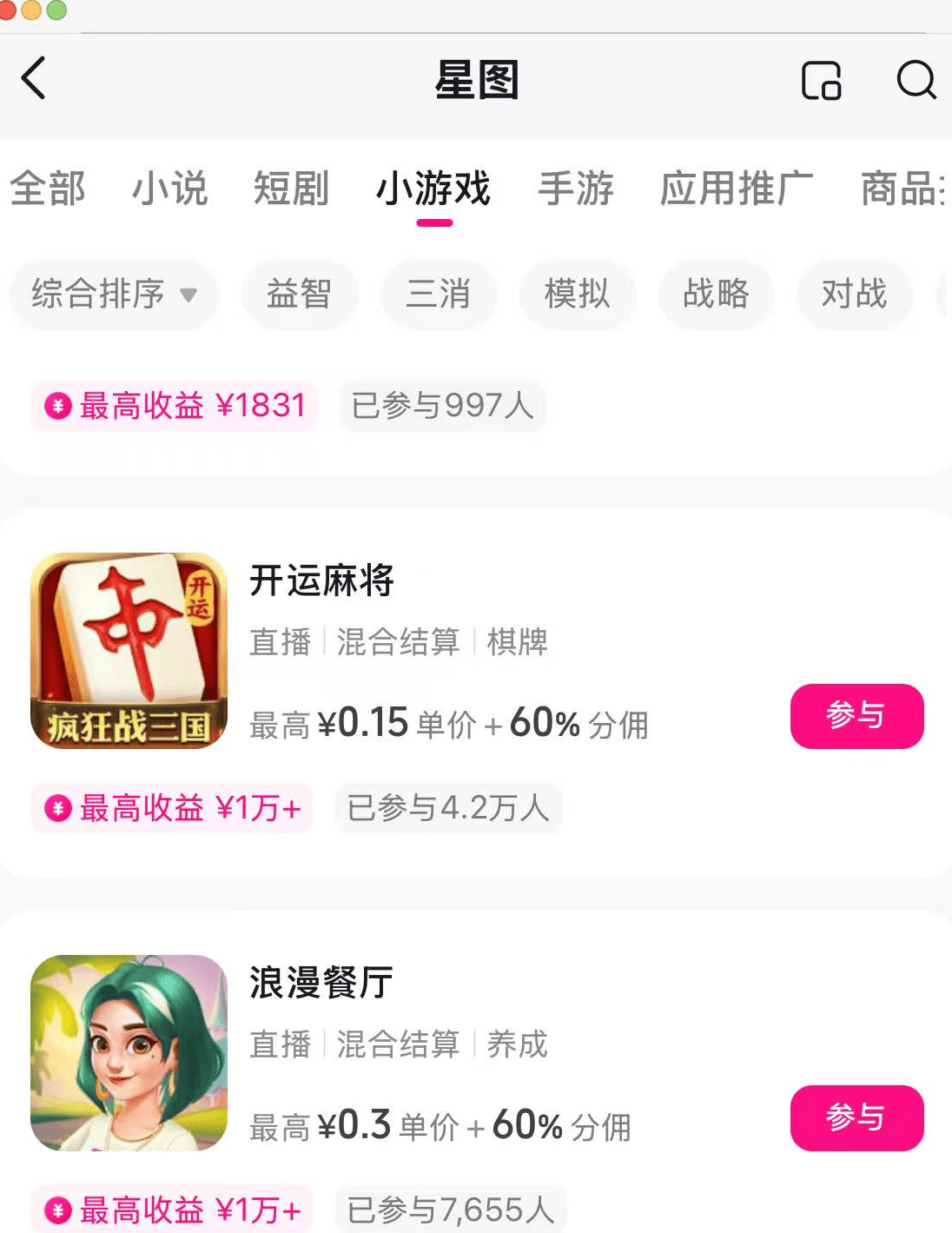Open the 浪漫餐厅 game card

(x=321, y=983)
